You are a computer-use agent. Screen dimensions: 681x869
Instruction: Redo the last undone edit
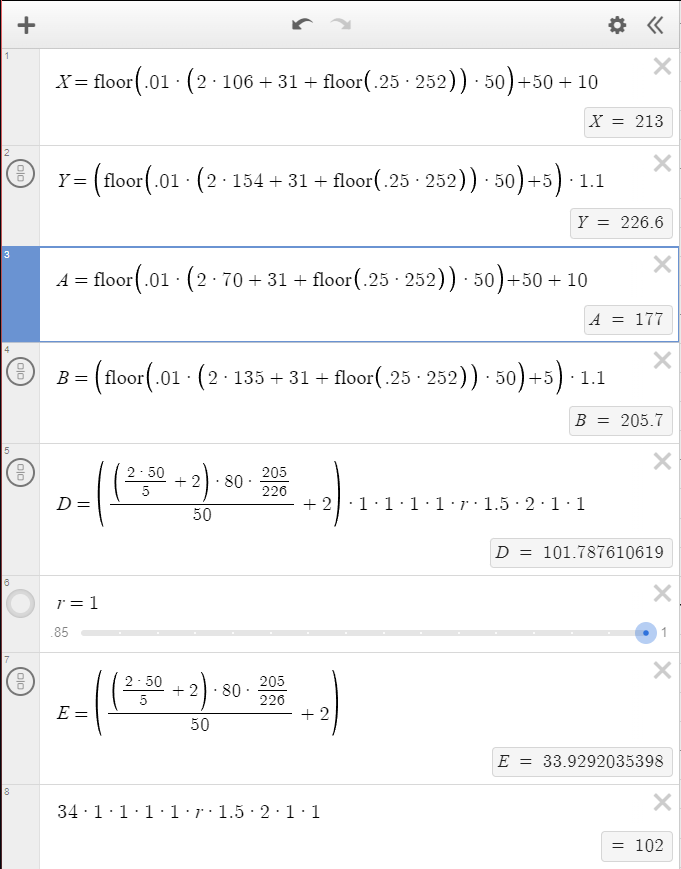(341, 25)
